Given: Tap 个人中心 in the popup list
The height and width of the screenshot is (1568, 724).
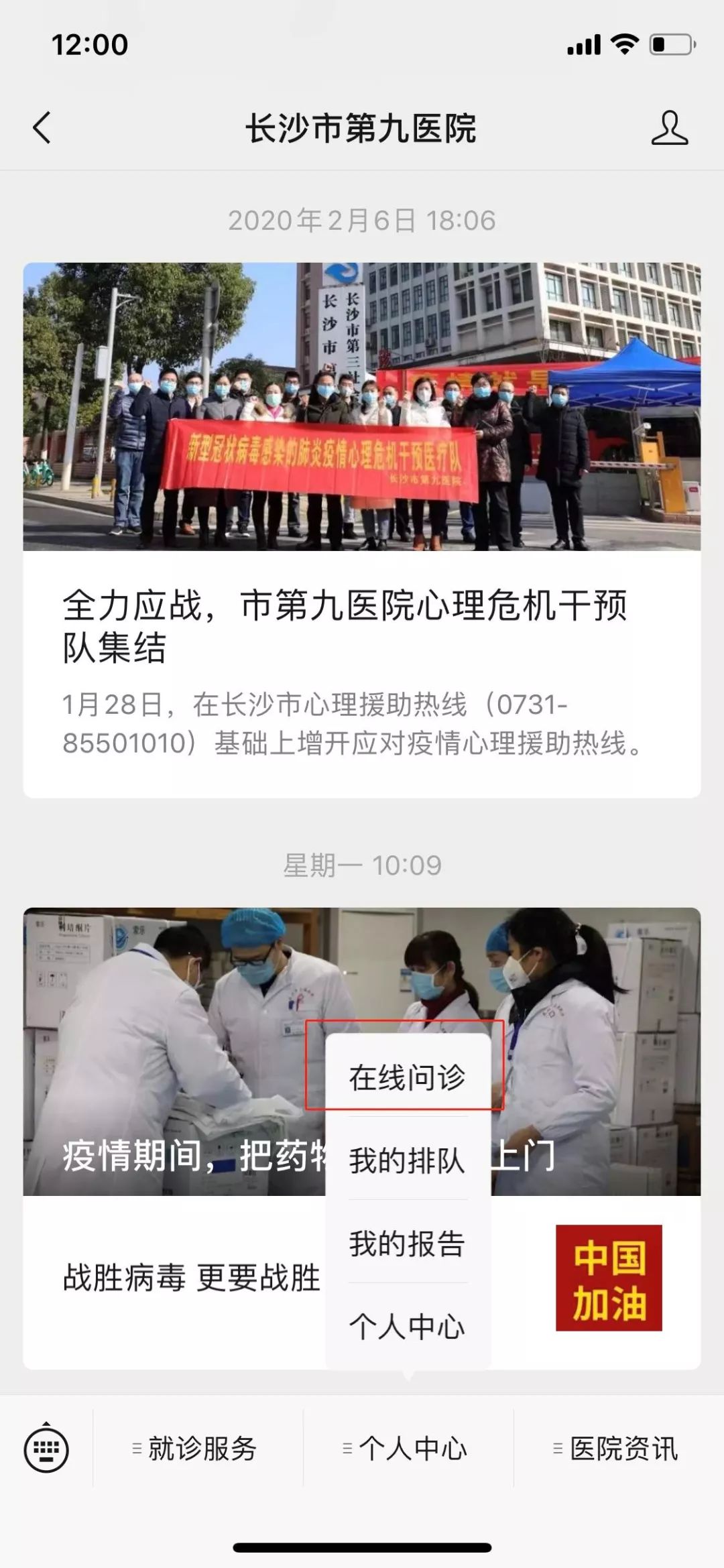Looking at the screenshot, I should pos(407,1327).
